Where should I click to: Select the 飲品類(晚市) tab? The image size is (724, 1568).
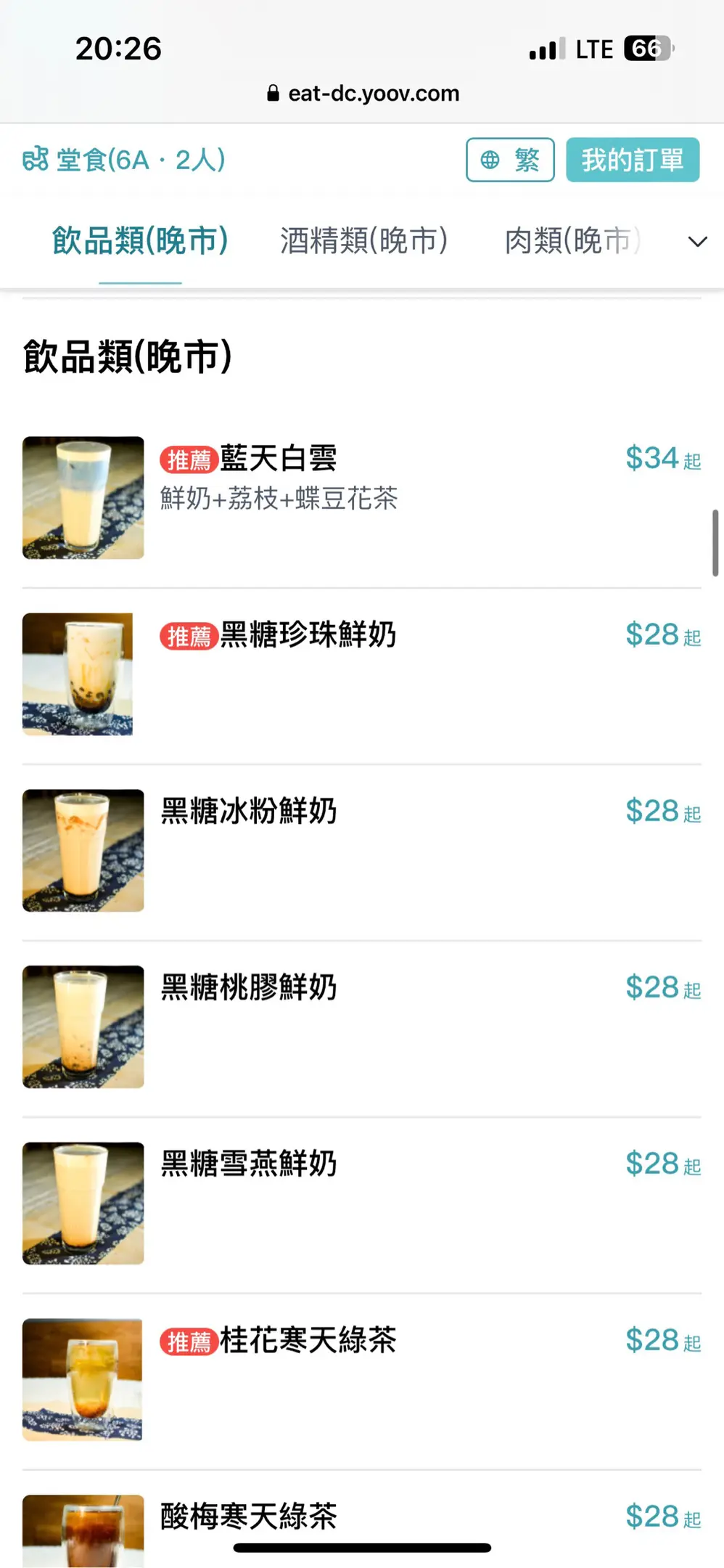pos(140,240)
